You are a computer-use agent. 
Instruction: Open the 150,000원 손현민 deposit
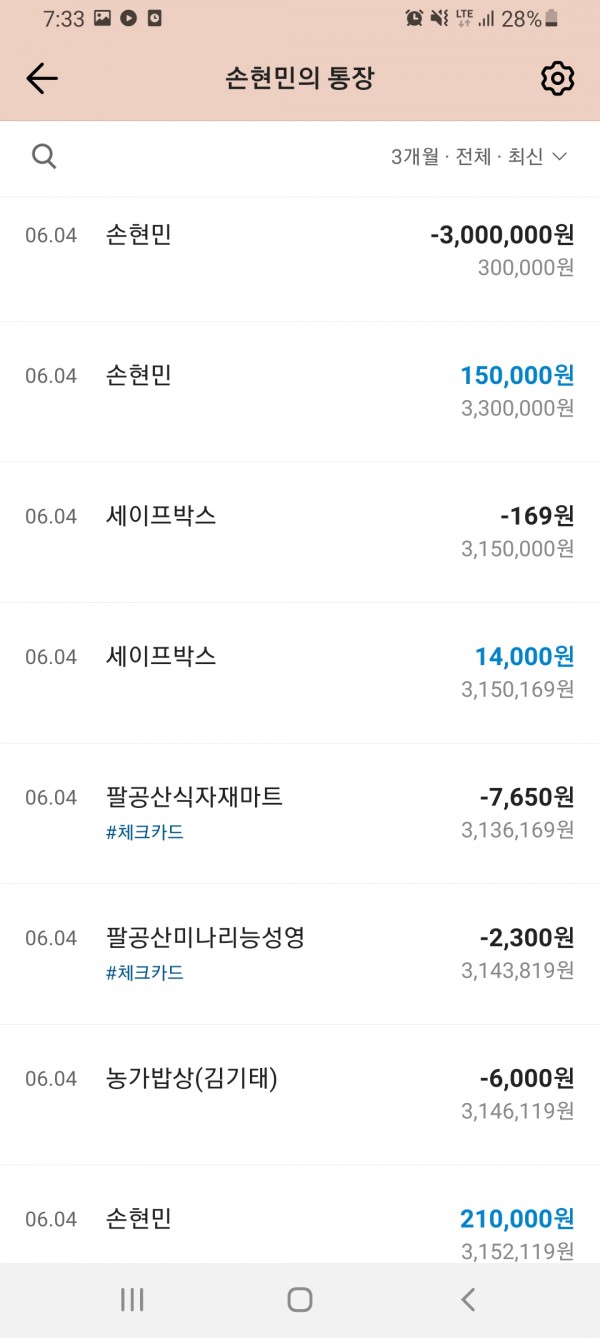(x=300, y=391)
